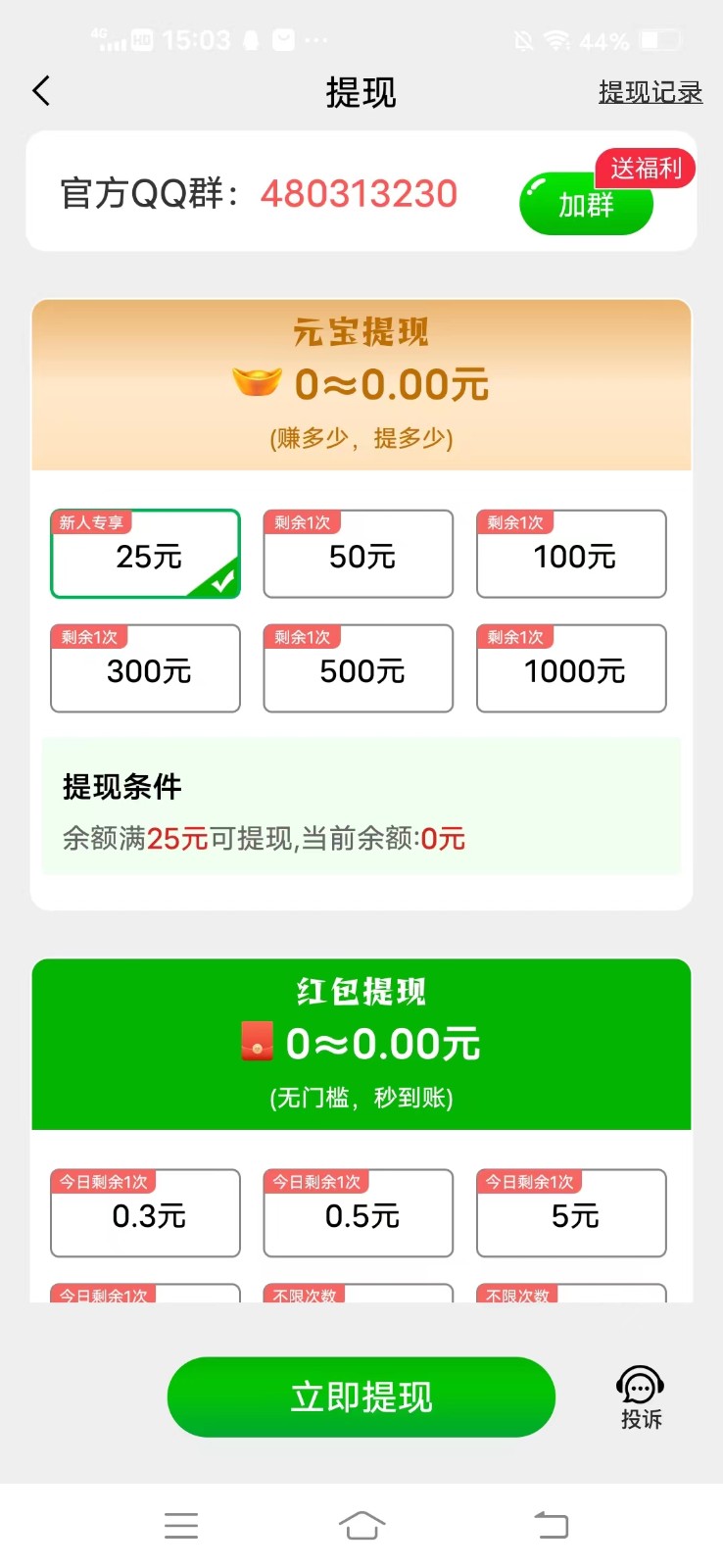This screenshot has height=1568, width=723.
Task: Pick the 5元 红包 withdrawal option
Action: 571,1214
